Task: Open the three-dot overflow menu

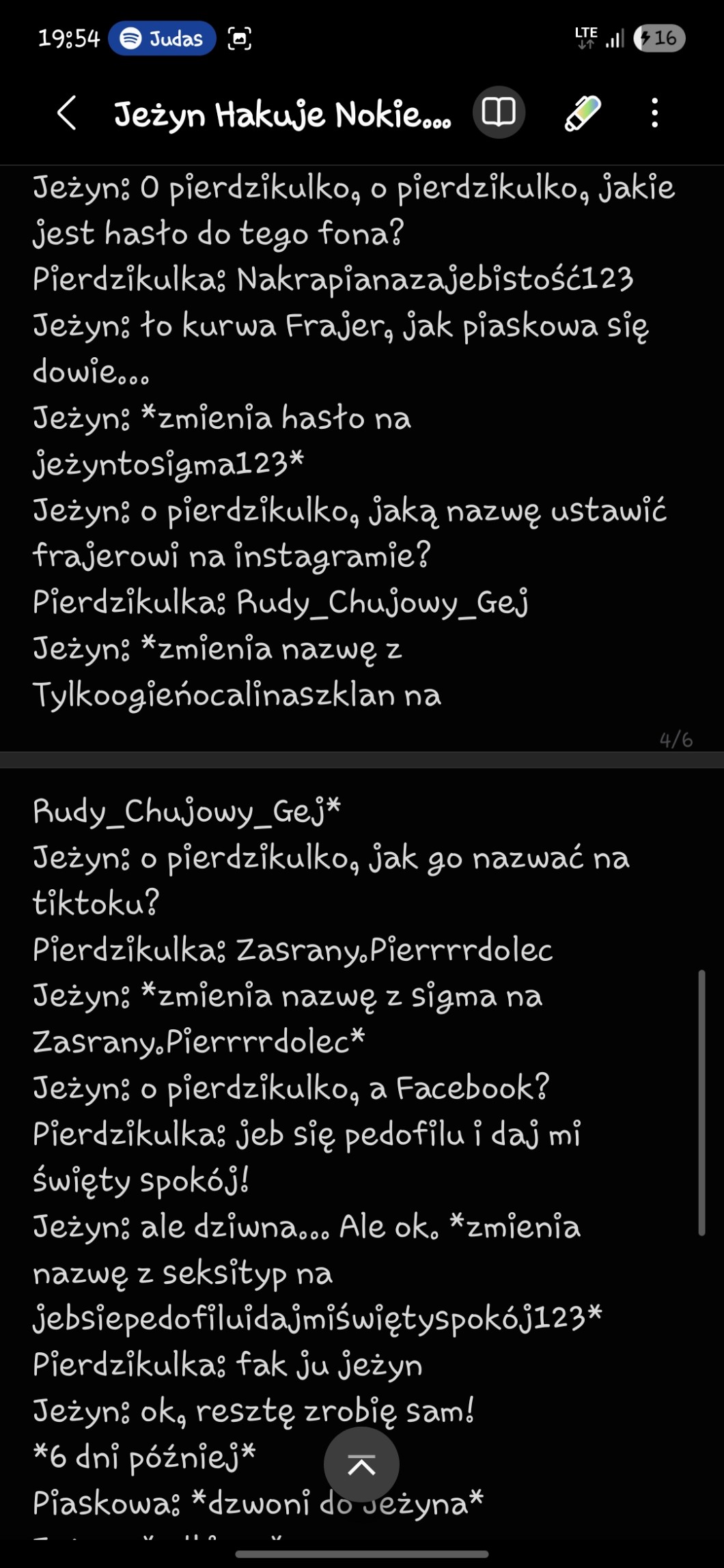Action: 654,113
